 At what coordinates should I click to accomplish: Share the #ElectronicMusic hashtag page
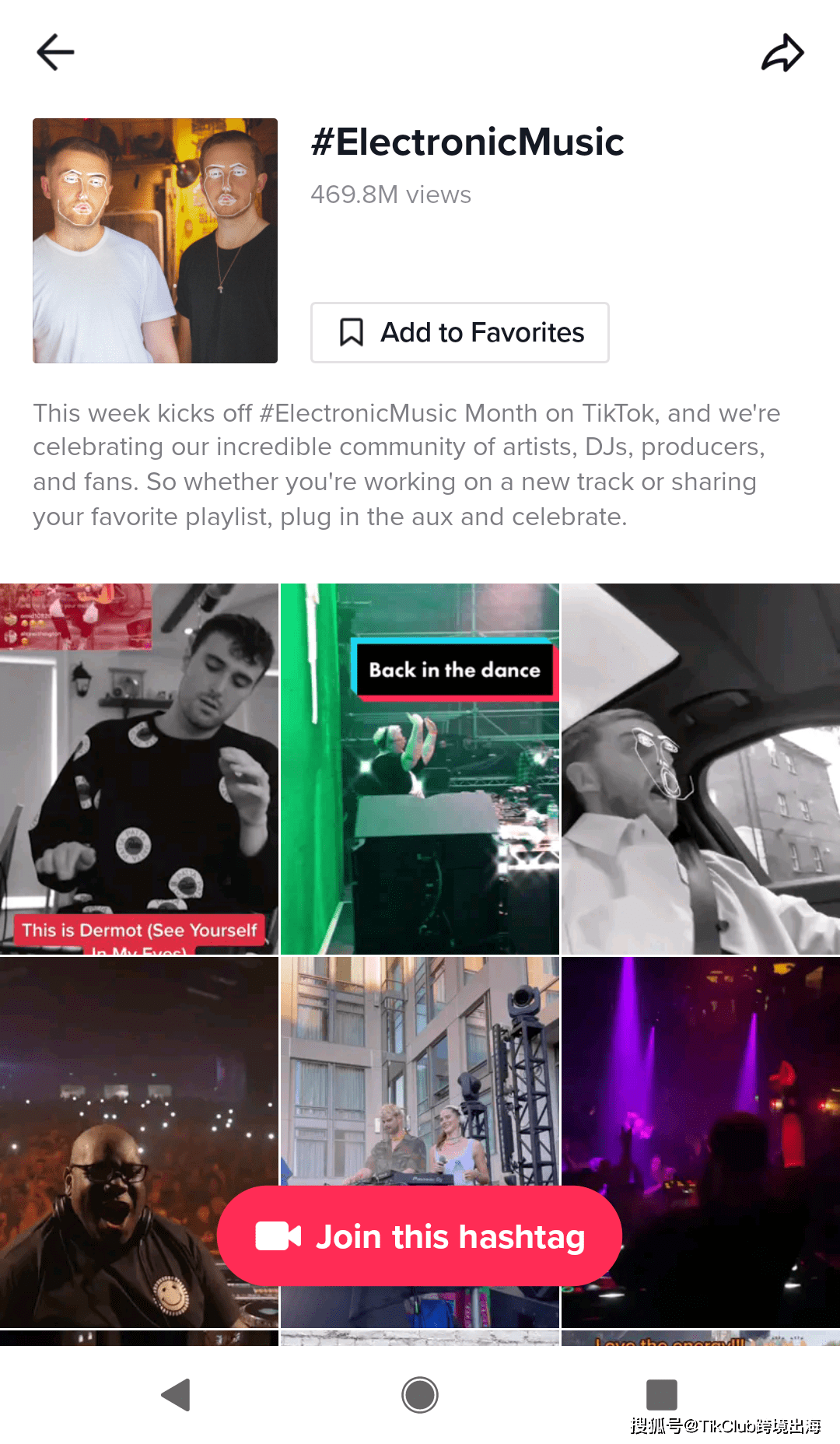(x=782, y=53)
